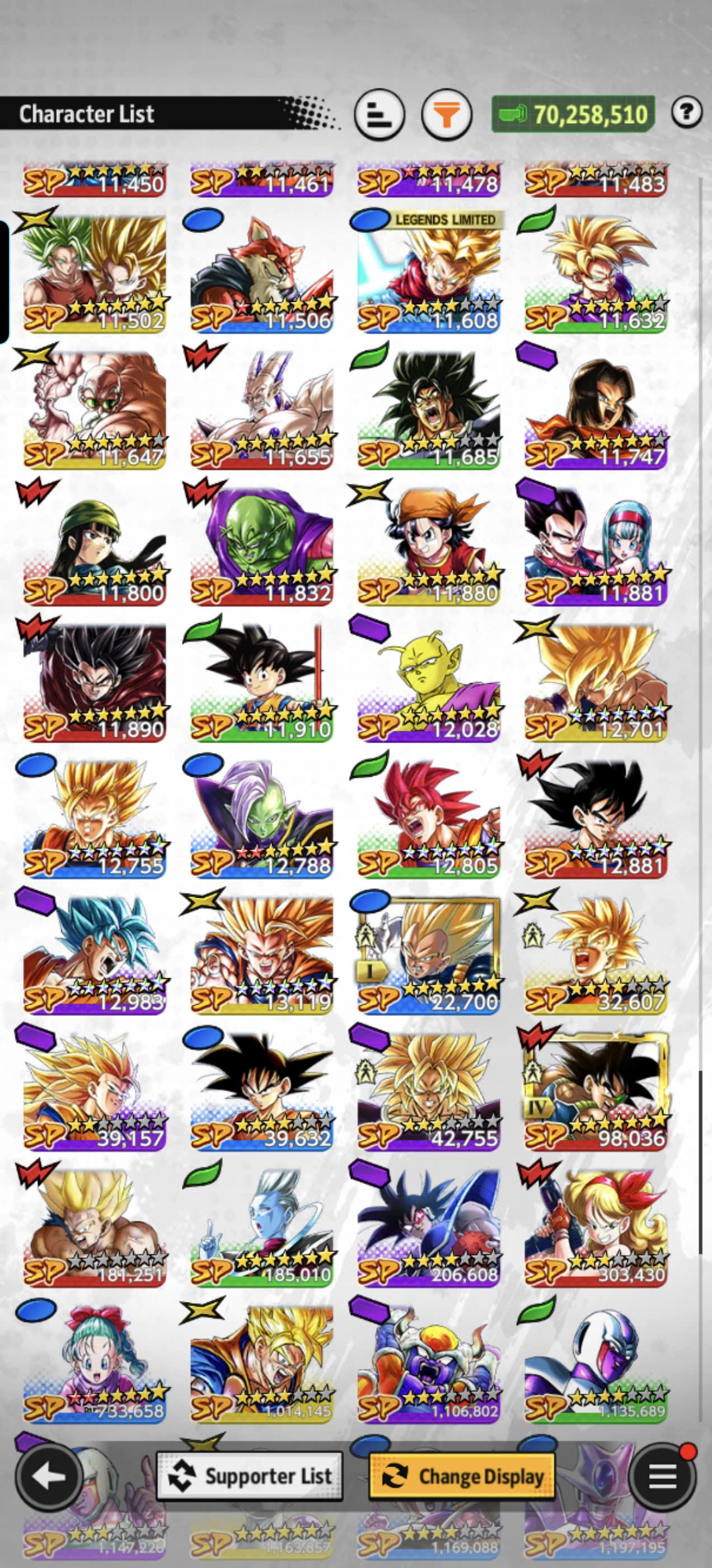
Task: Tap the Change Display button
Action: (x=462, y=1476)
